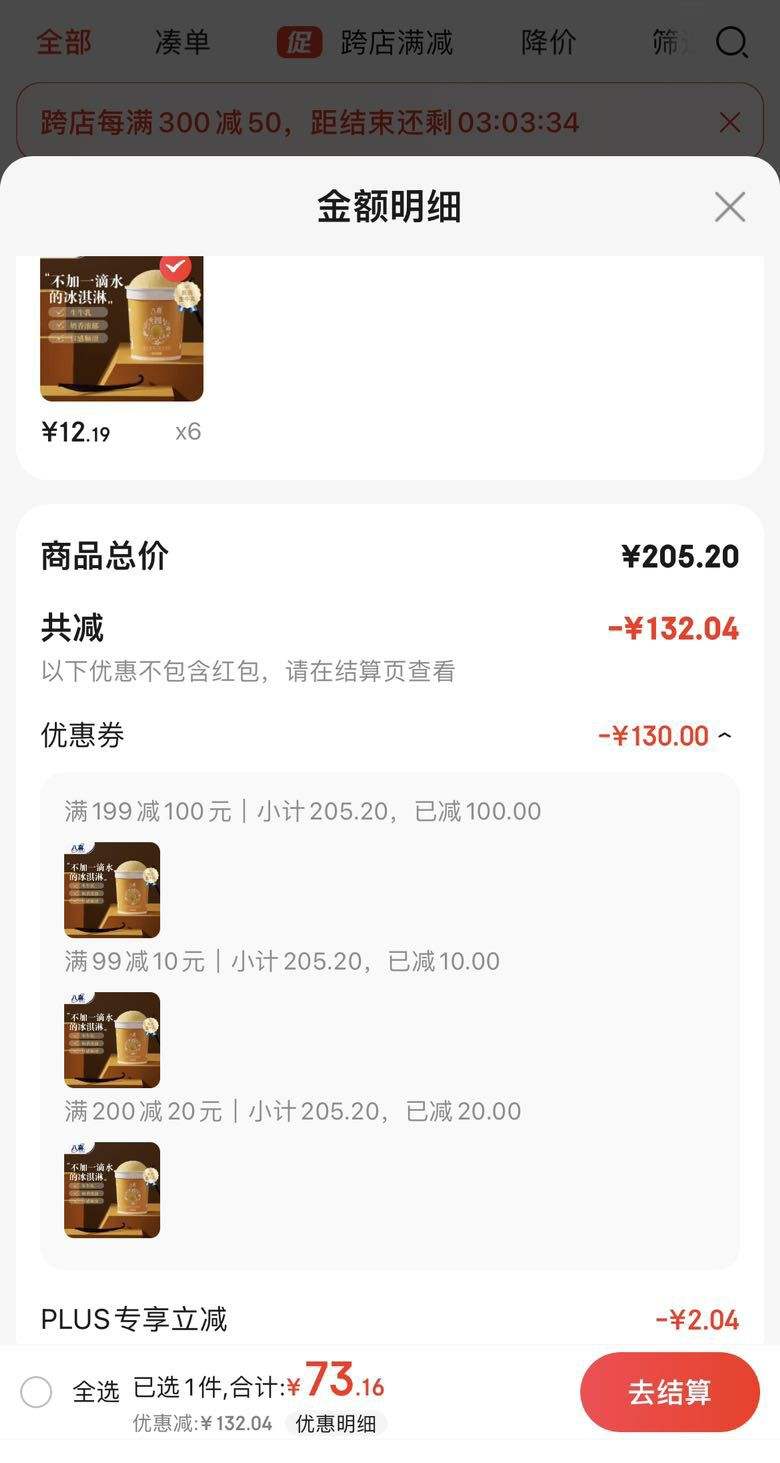Click the coupon thumbnail under 满200减20元

point(112,1189)
